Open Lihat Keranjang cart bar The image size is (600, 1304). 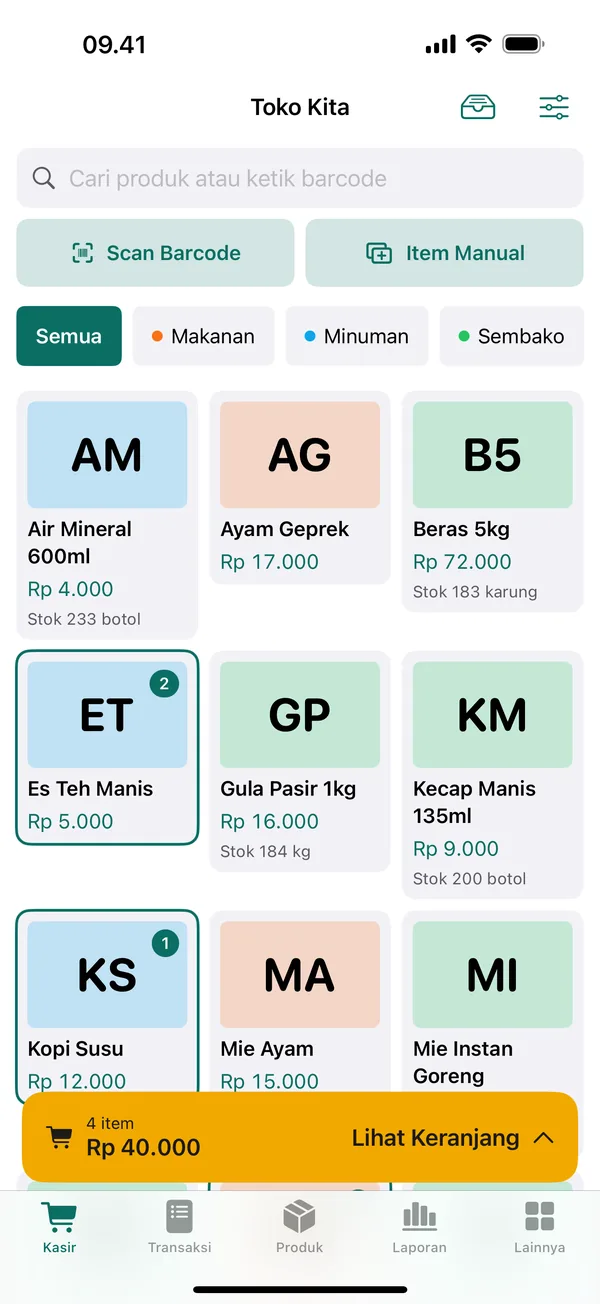click(x=300, y=1137)
